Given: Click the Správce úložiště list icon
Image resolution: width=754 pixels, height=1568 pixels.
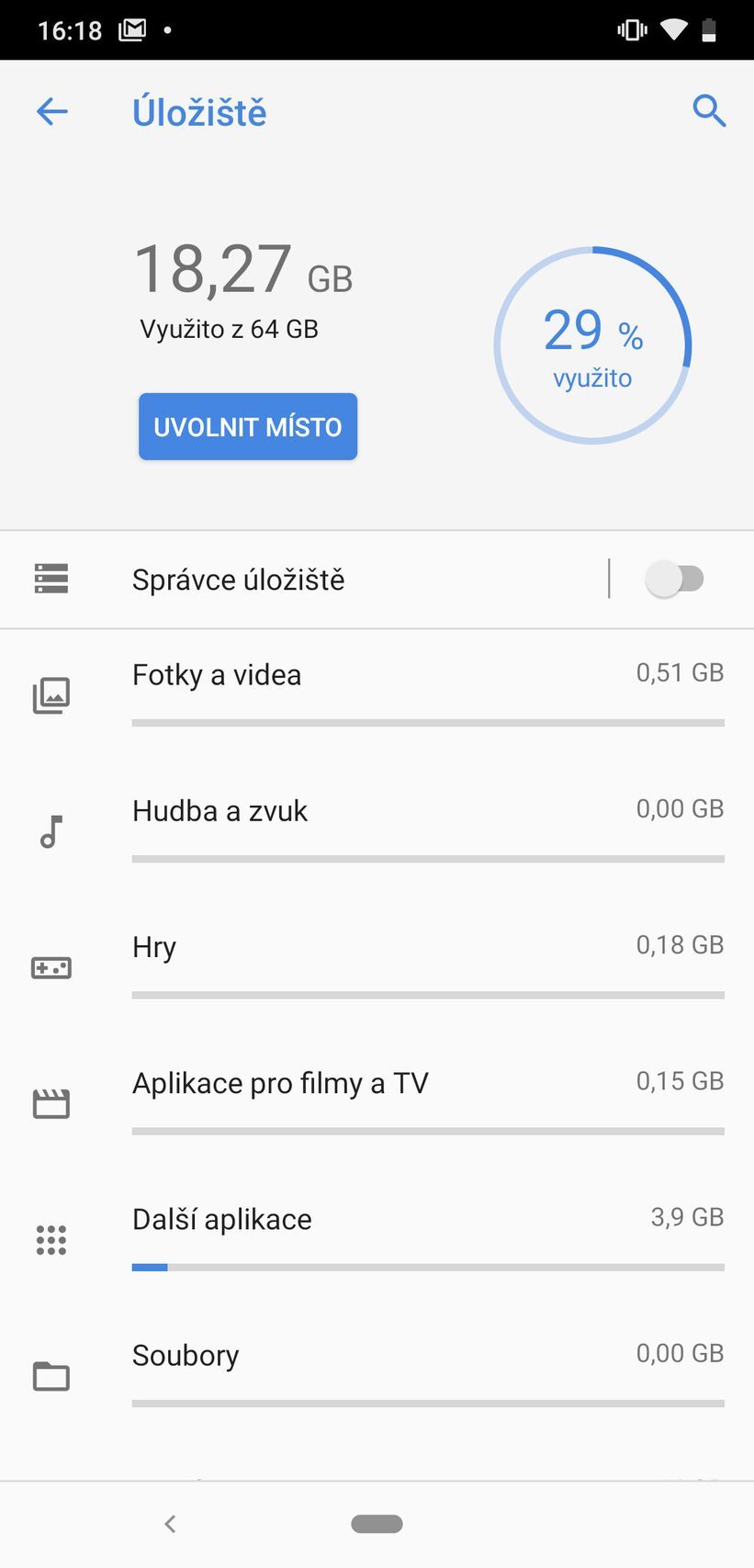Looking at the screenshot, I should point(51,579).
